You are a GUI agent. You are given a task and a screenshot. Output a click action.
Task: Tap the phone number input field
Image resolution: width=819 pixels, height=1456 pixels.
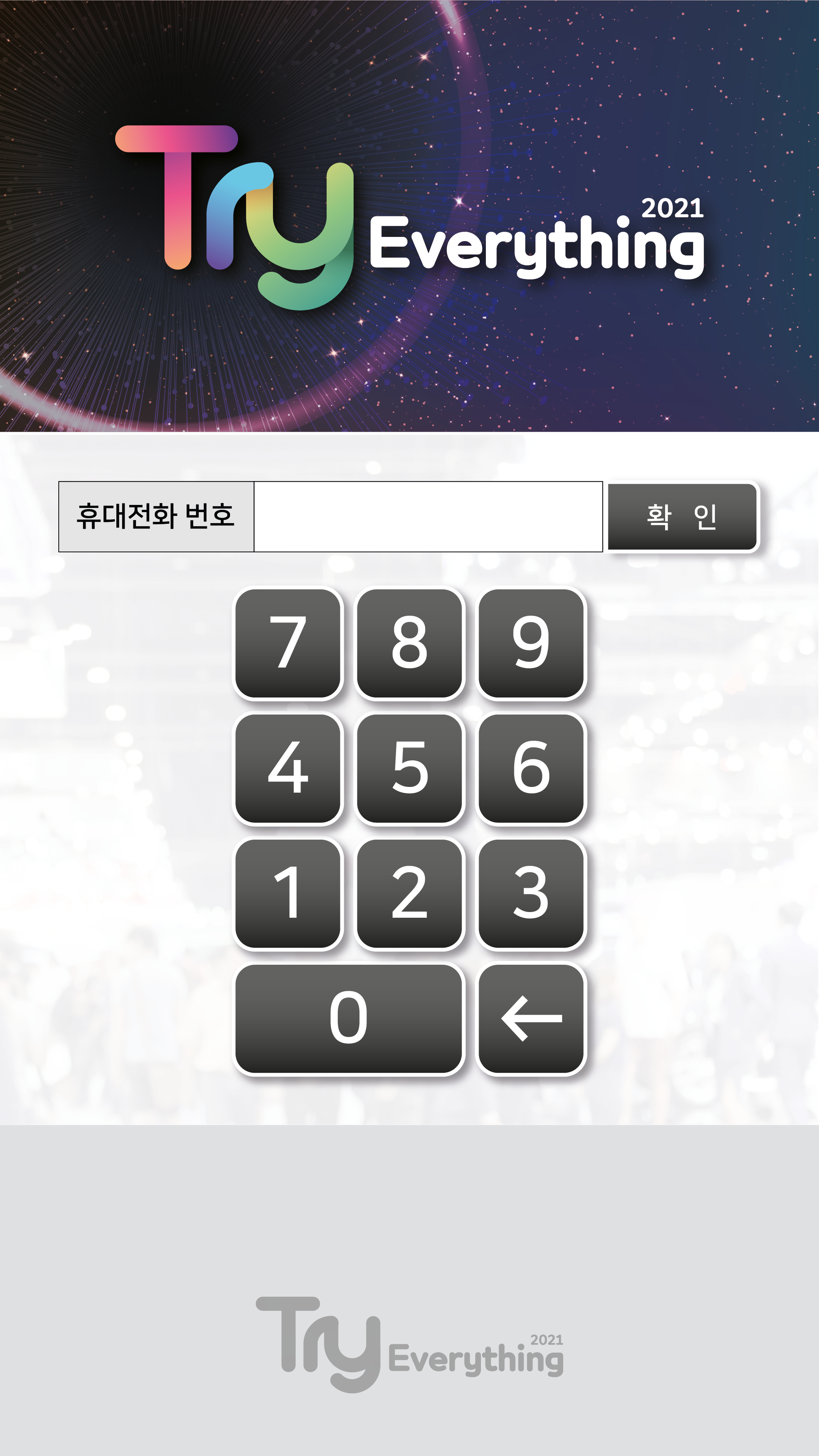tap(428, 516)
